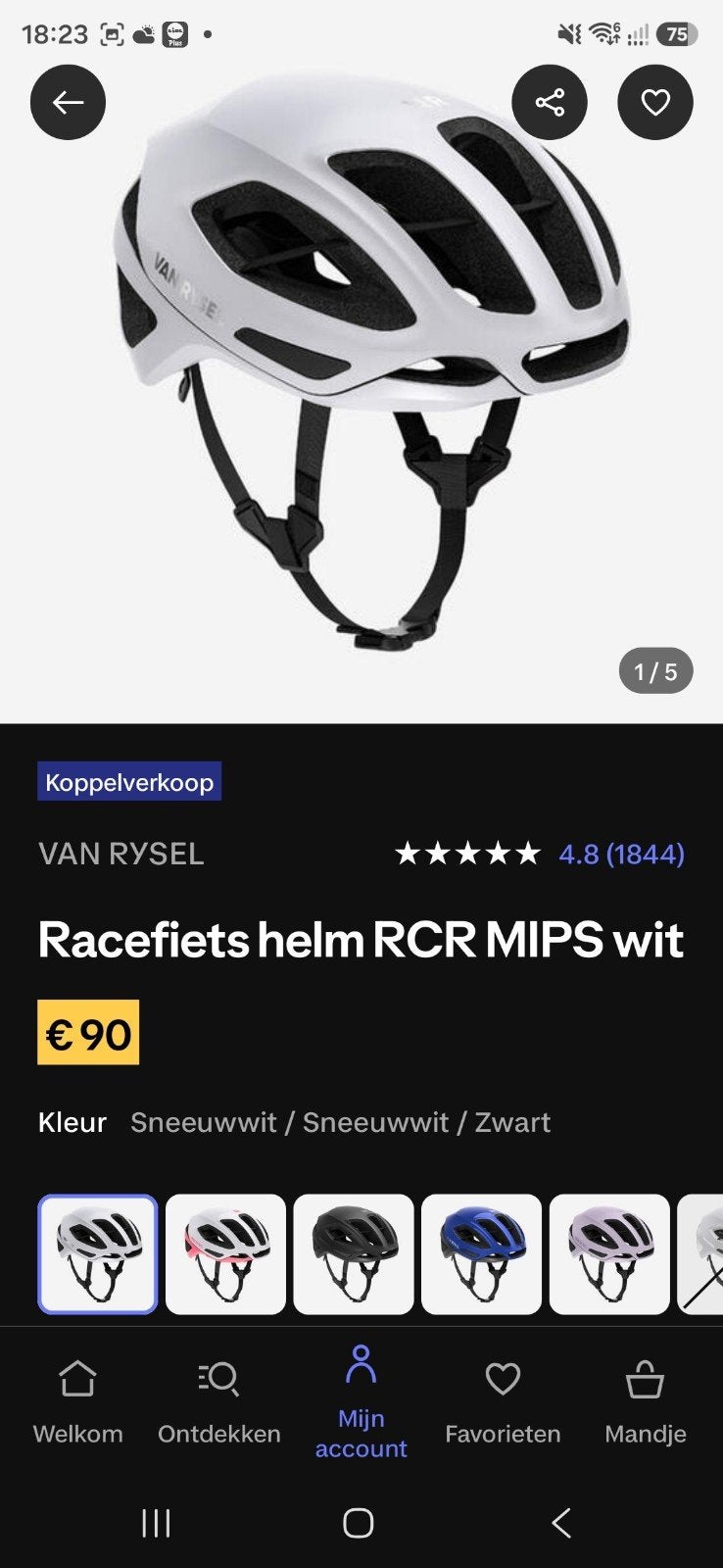
Task: Open recent apps from navigation bar
Action: pyautogui.click(x=156, y=1523)
